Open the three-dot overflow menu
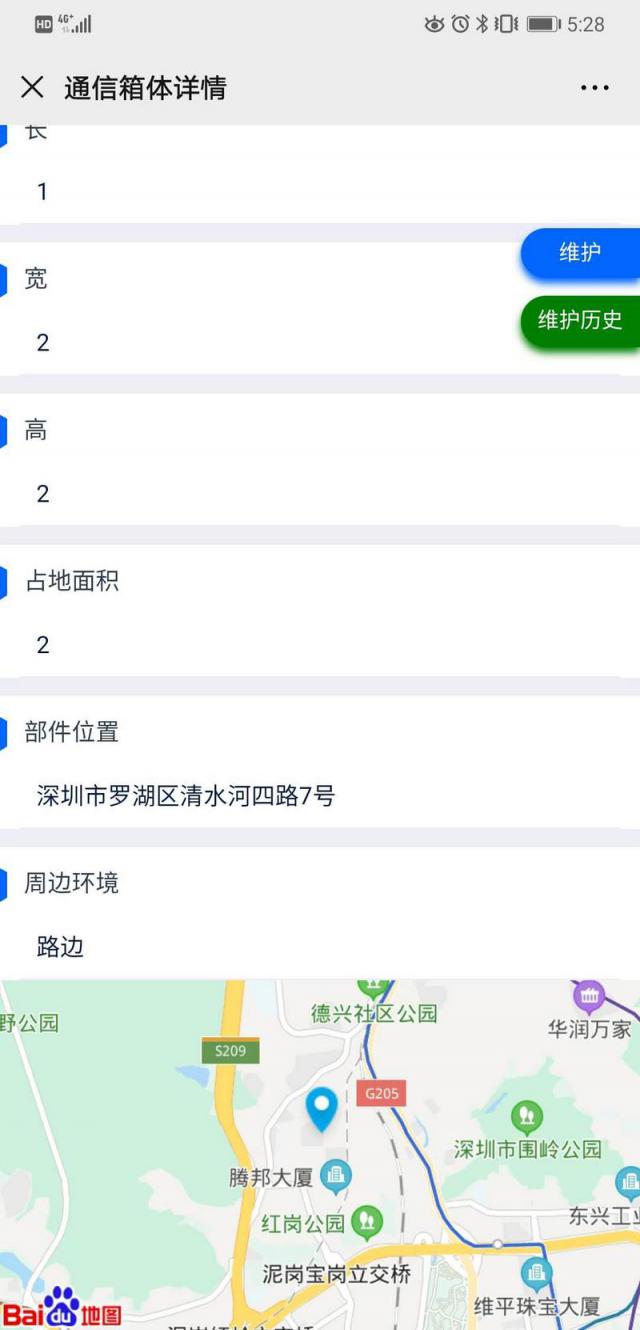 point(595,88)
